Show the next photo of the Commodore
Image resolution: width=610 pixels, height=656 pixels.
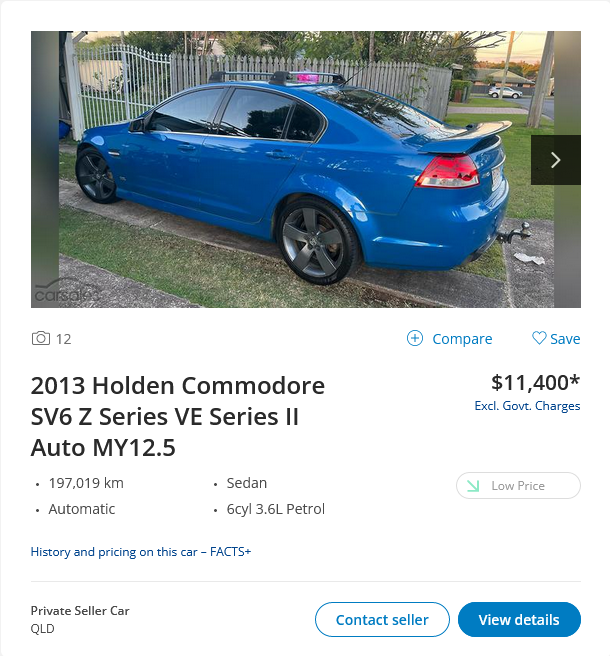pyautogui.click(x=555, y=160)
